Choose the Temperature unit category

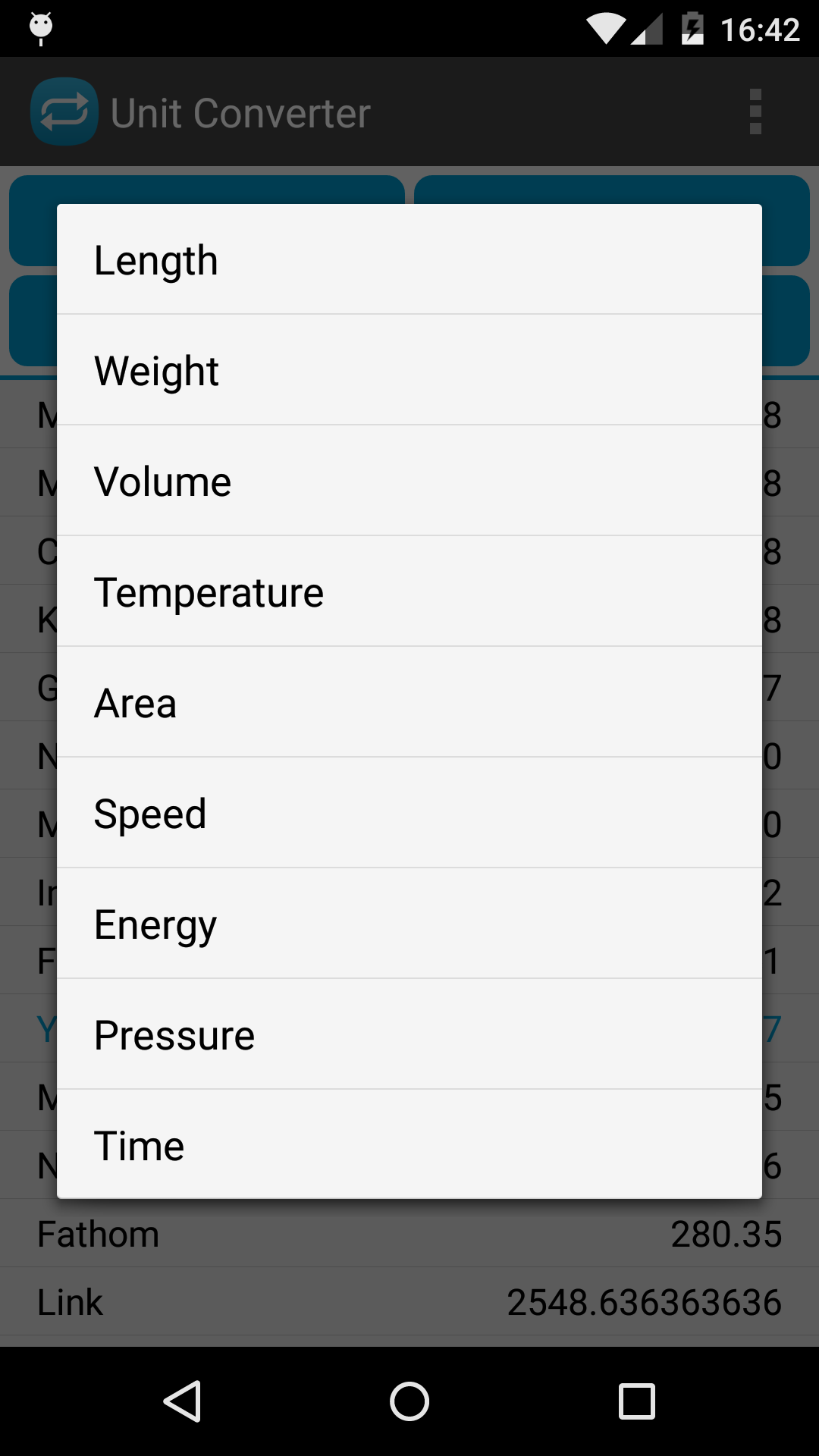(x=409, y=591)
